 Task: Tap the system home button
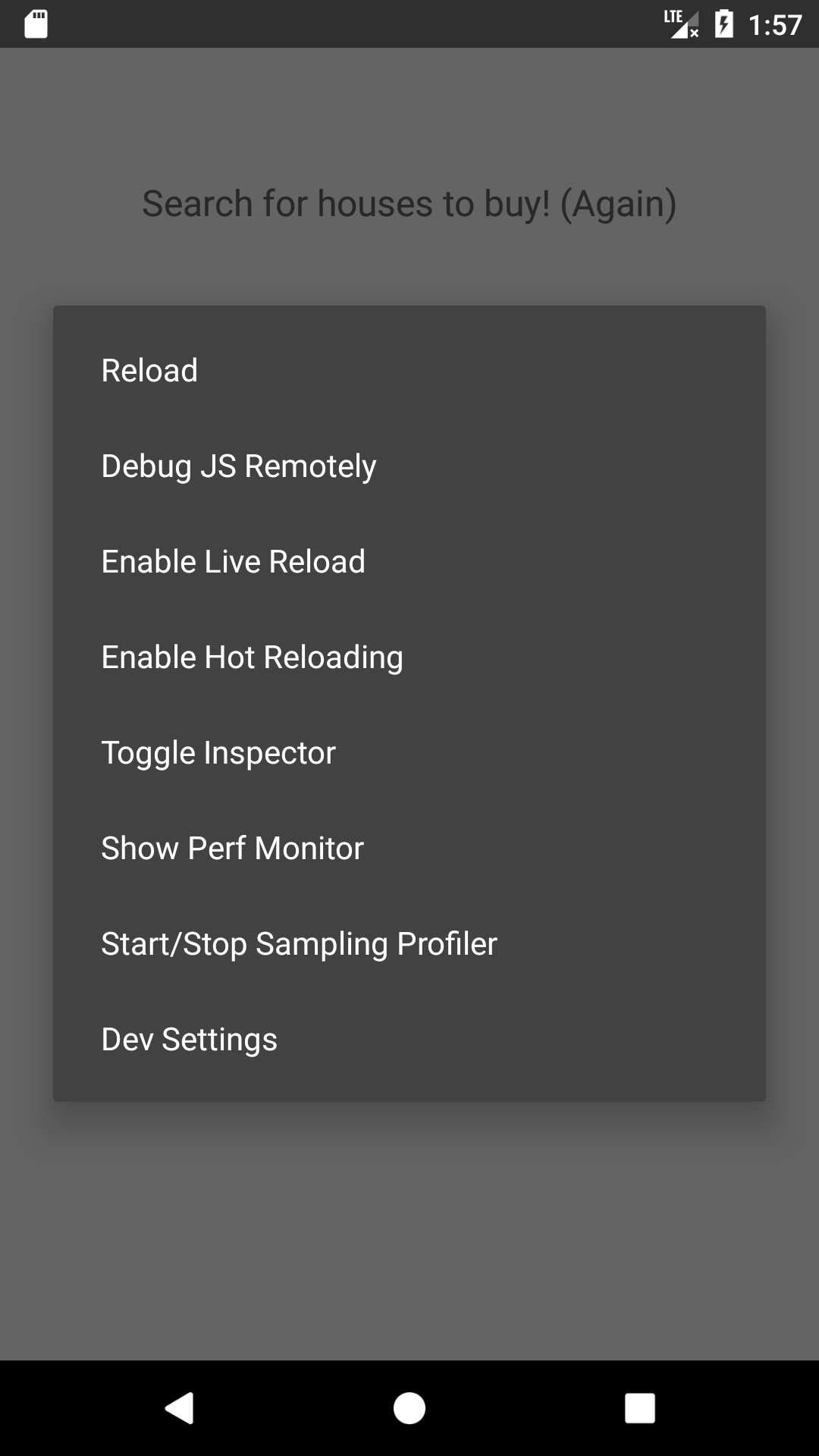409,1408
